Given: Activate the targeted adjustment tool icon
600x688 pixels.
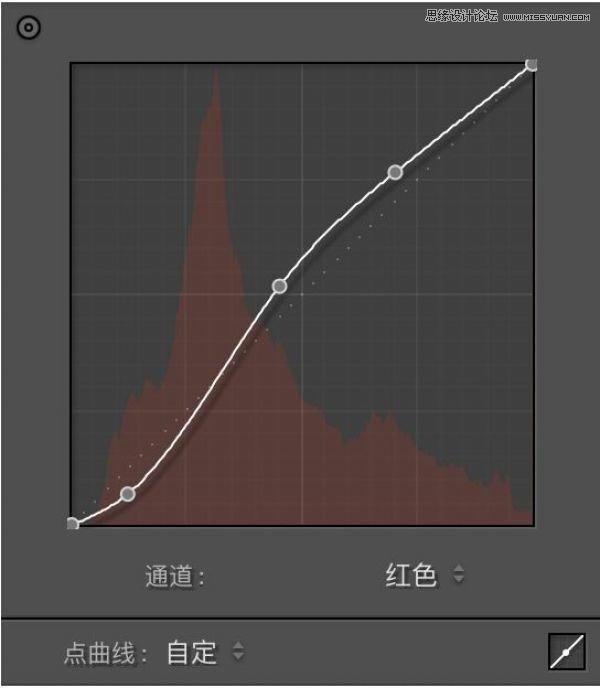Looking at the screenshot, I should [29, 28].
